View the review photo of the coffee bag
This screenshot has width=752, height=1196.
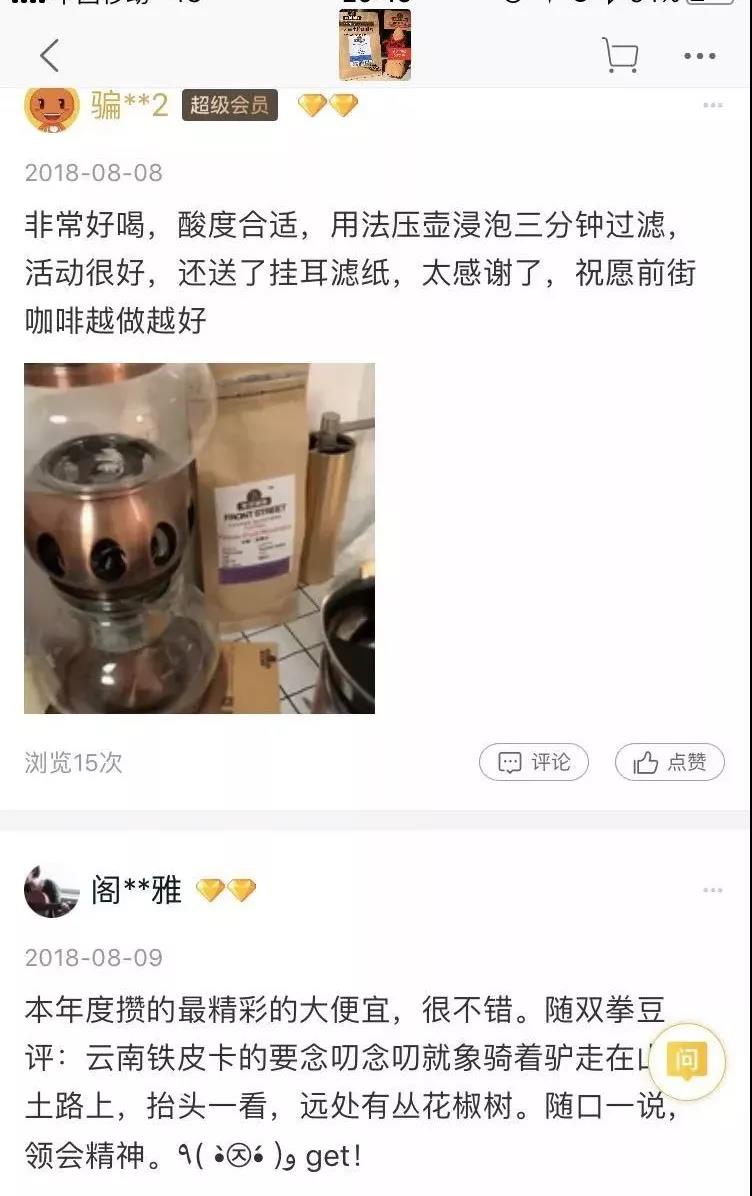click(199, 538)
